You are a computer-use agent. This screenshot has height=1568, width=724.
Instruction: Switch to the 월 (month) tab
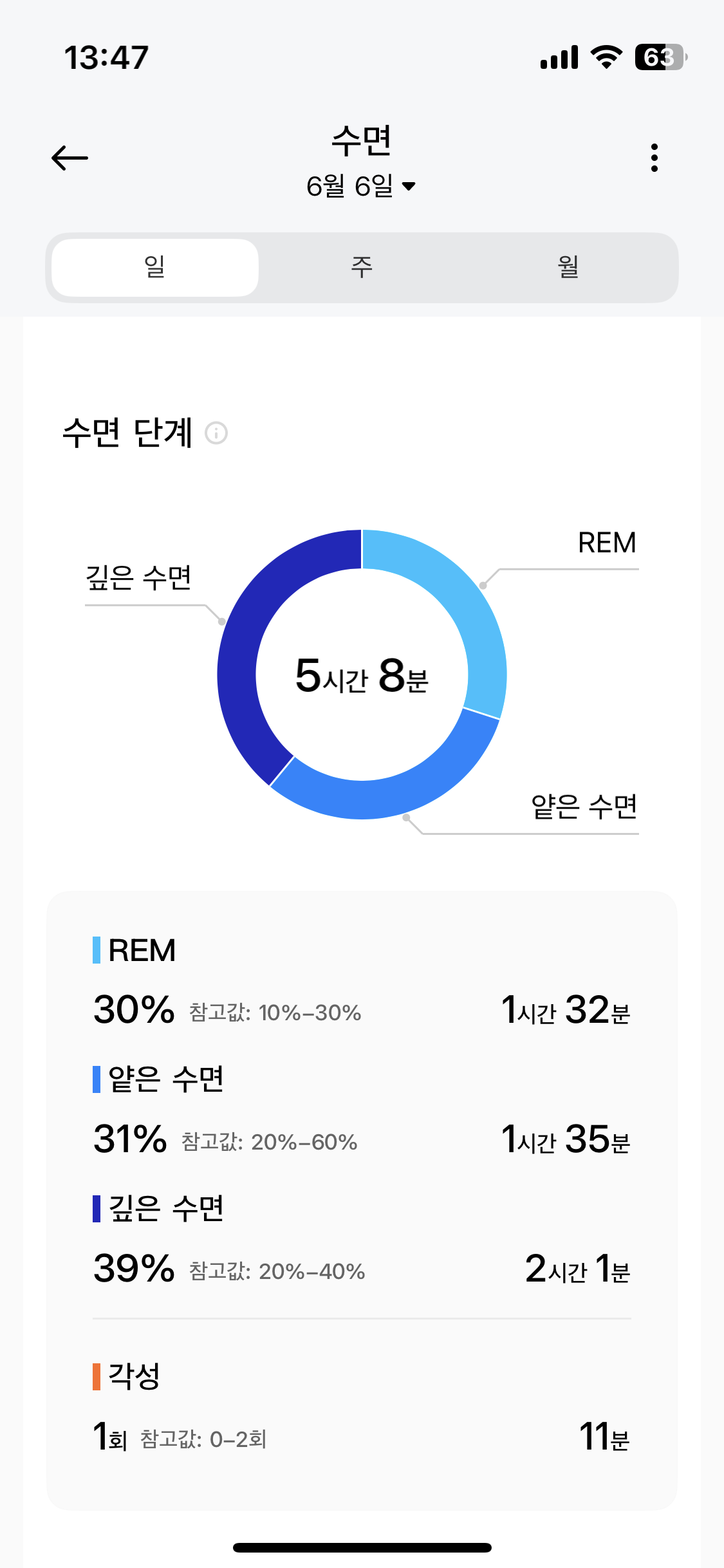coord(568,267)
